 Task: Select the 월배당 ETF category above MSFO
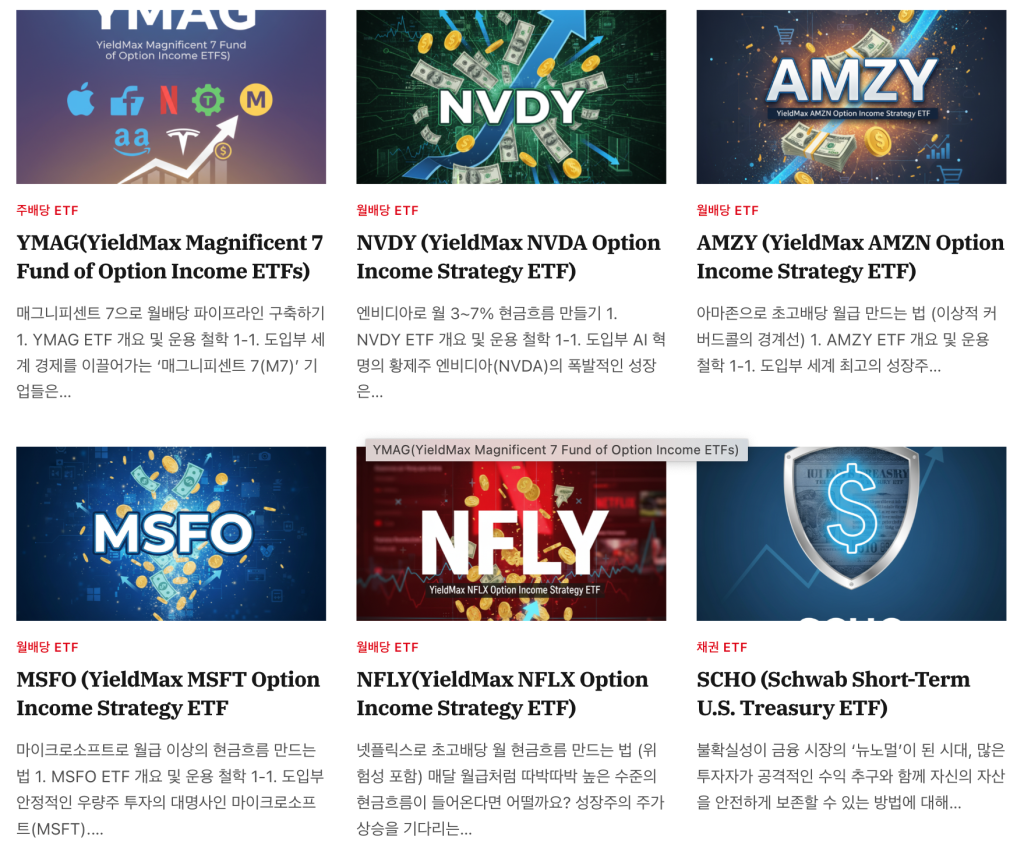pos(47,648)
